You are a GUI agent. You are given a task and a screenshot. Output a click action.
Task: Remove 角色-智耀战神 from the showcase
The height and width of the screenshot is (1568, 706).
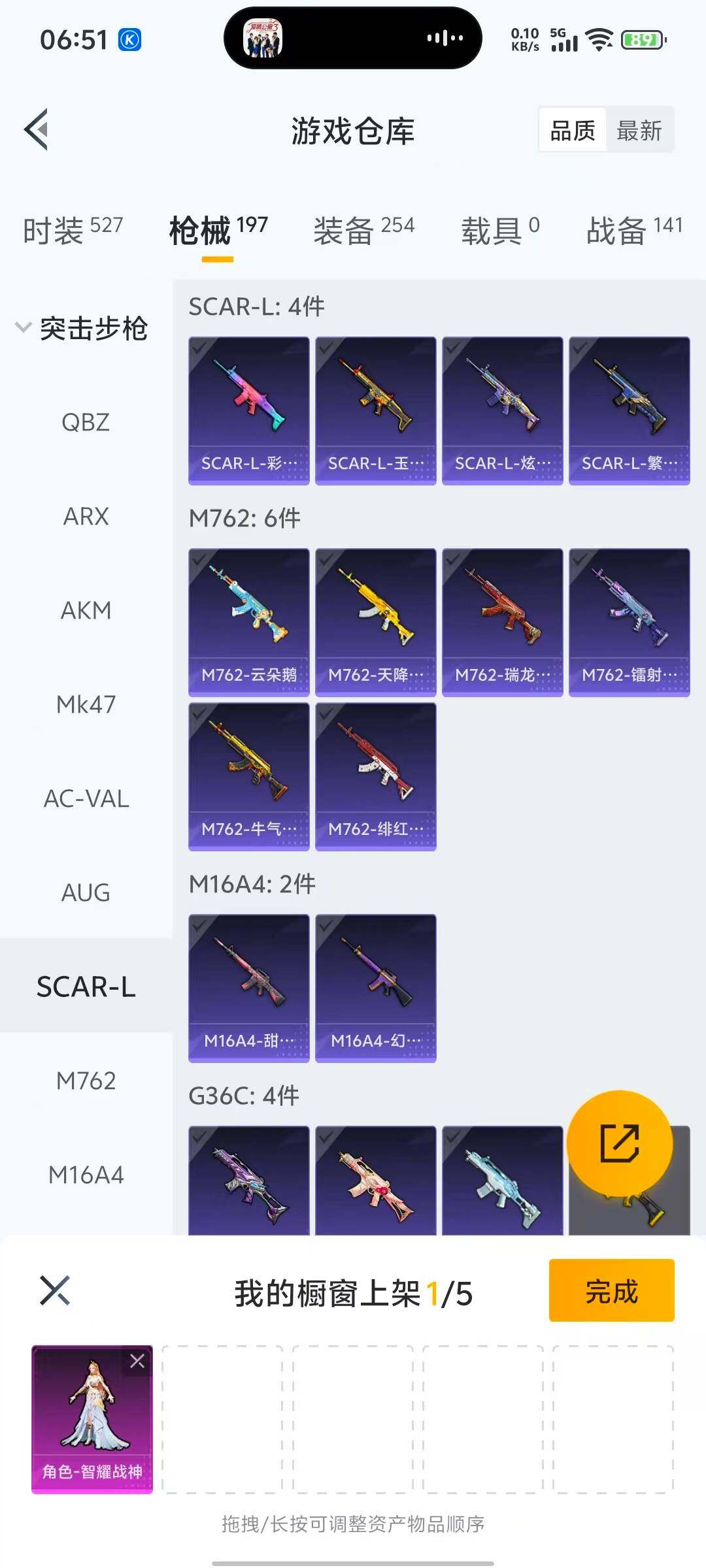click(x=137, y=1361)
